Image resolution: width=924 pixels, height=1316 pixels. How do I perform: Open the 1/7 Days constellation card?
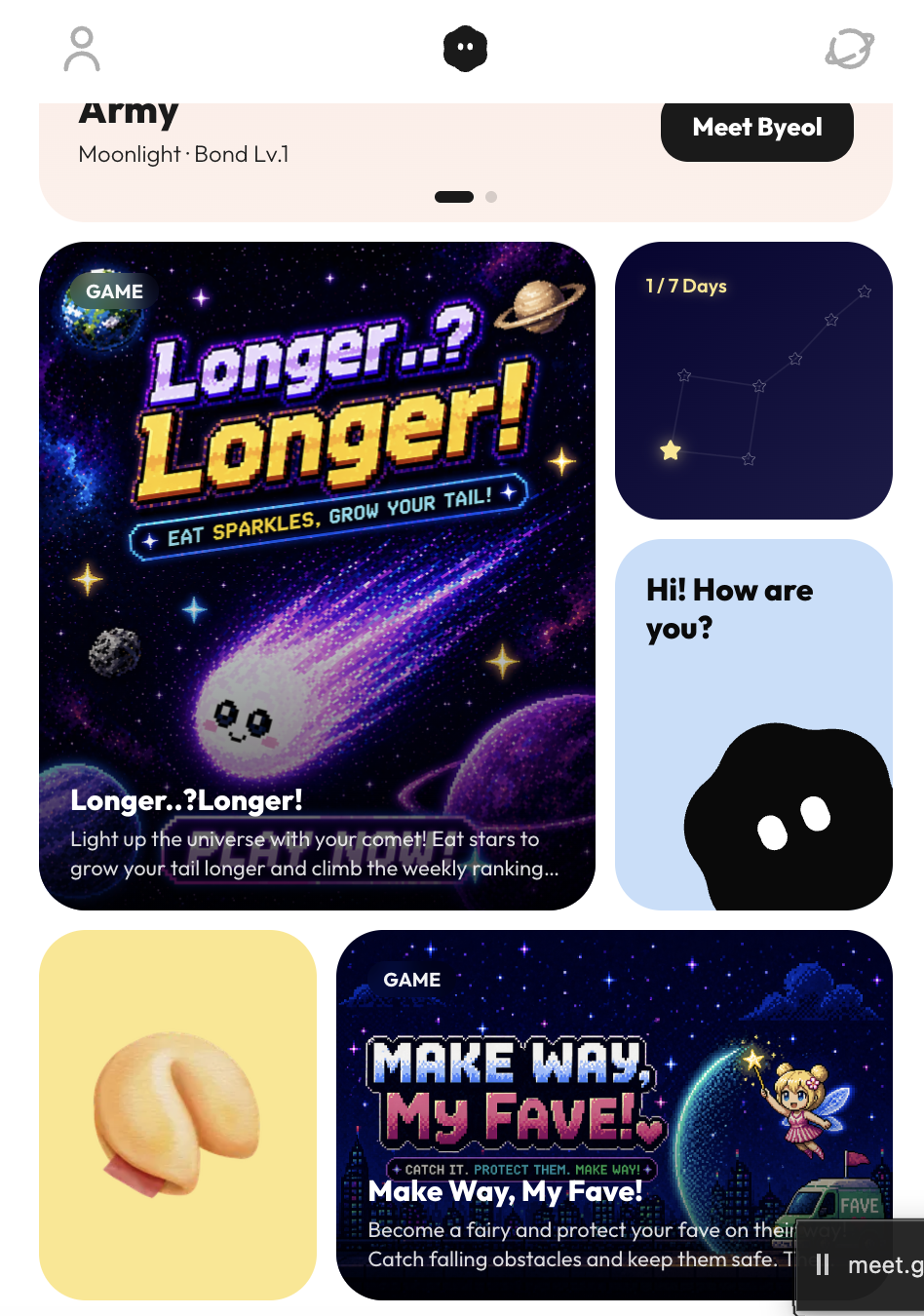tap(753, 380)
